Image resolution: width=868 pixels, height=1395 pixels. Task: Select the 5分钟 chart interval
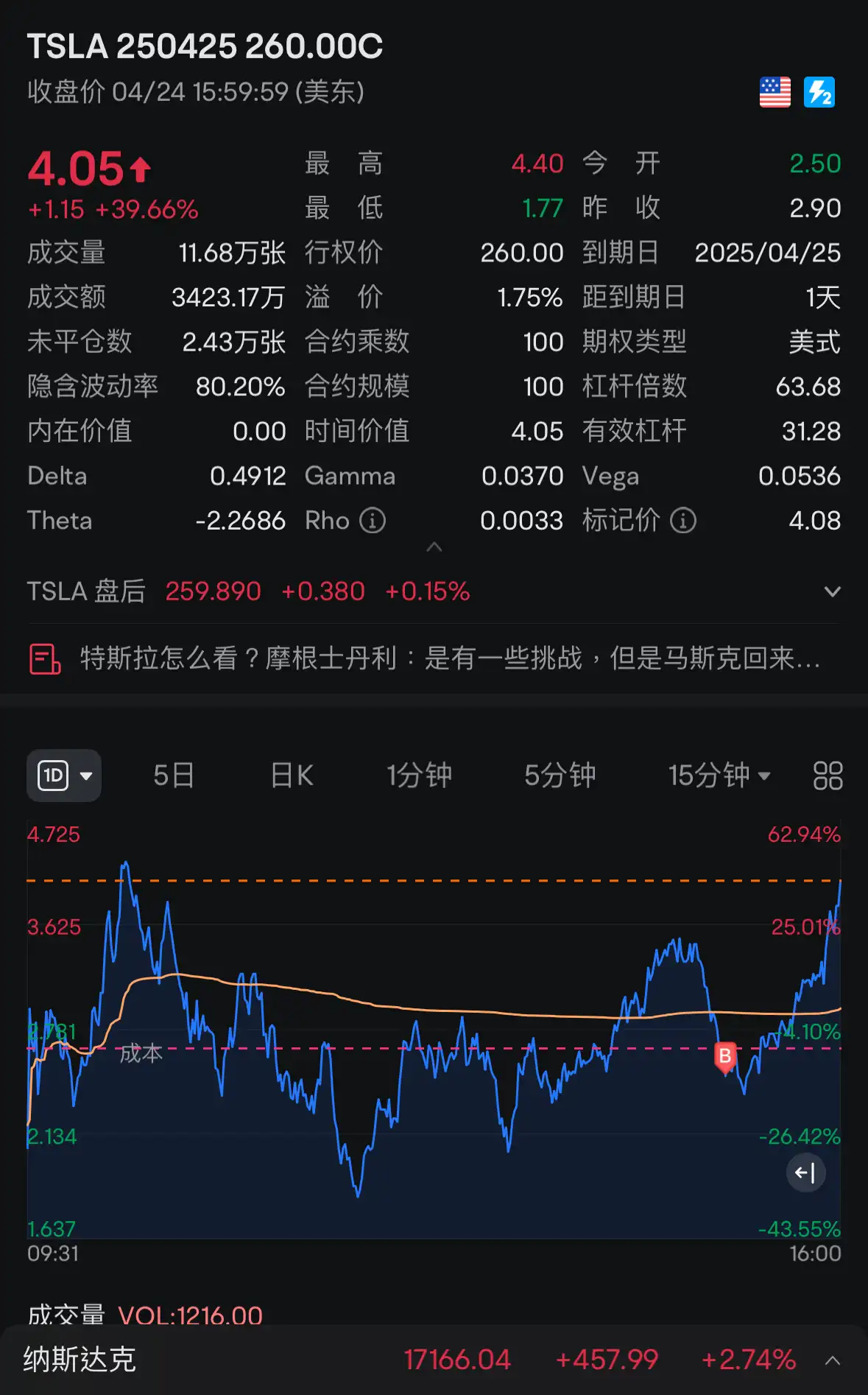(x=560, y=776)
